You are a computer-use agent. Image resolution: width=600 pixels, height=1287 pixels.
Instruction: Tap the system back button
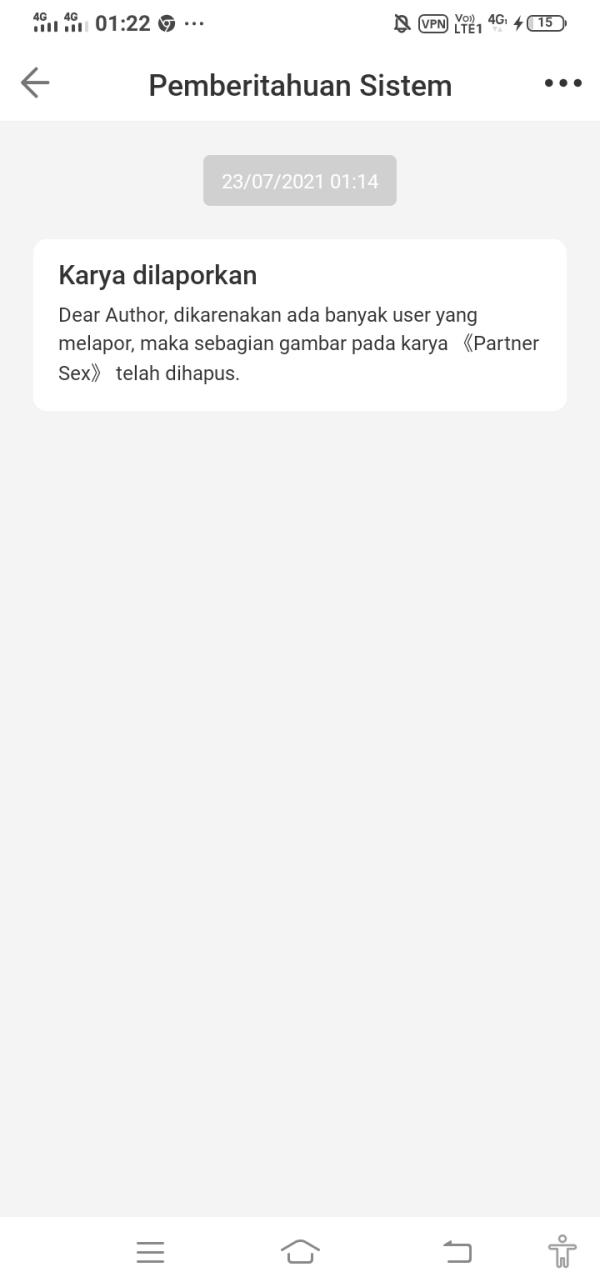pos(457,1251)
